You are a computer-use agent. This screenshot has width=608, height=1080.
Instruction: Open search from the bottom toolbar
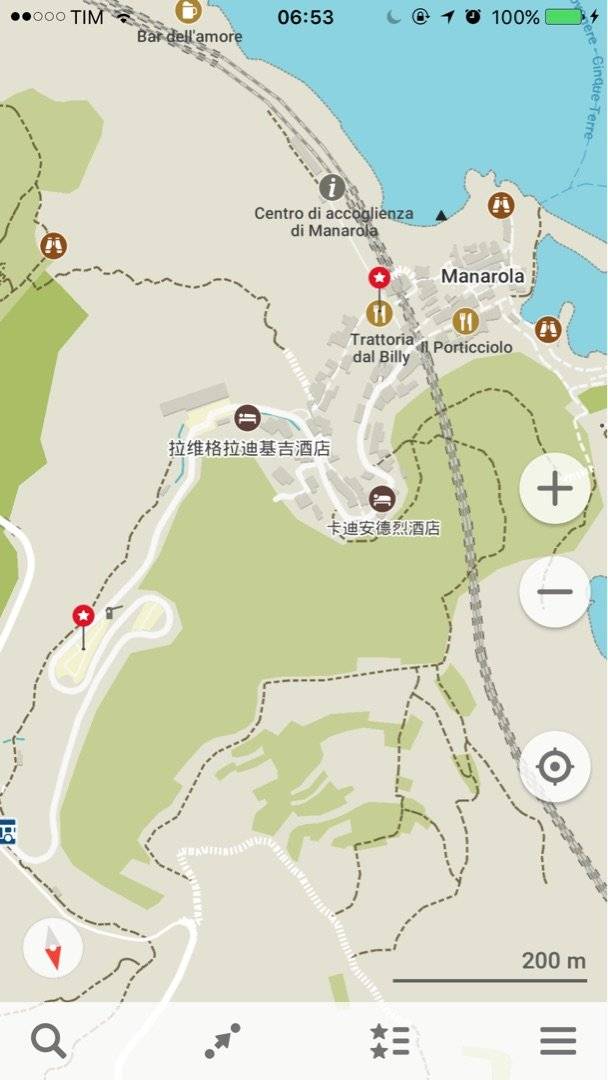[x=48, y=1041]
